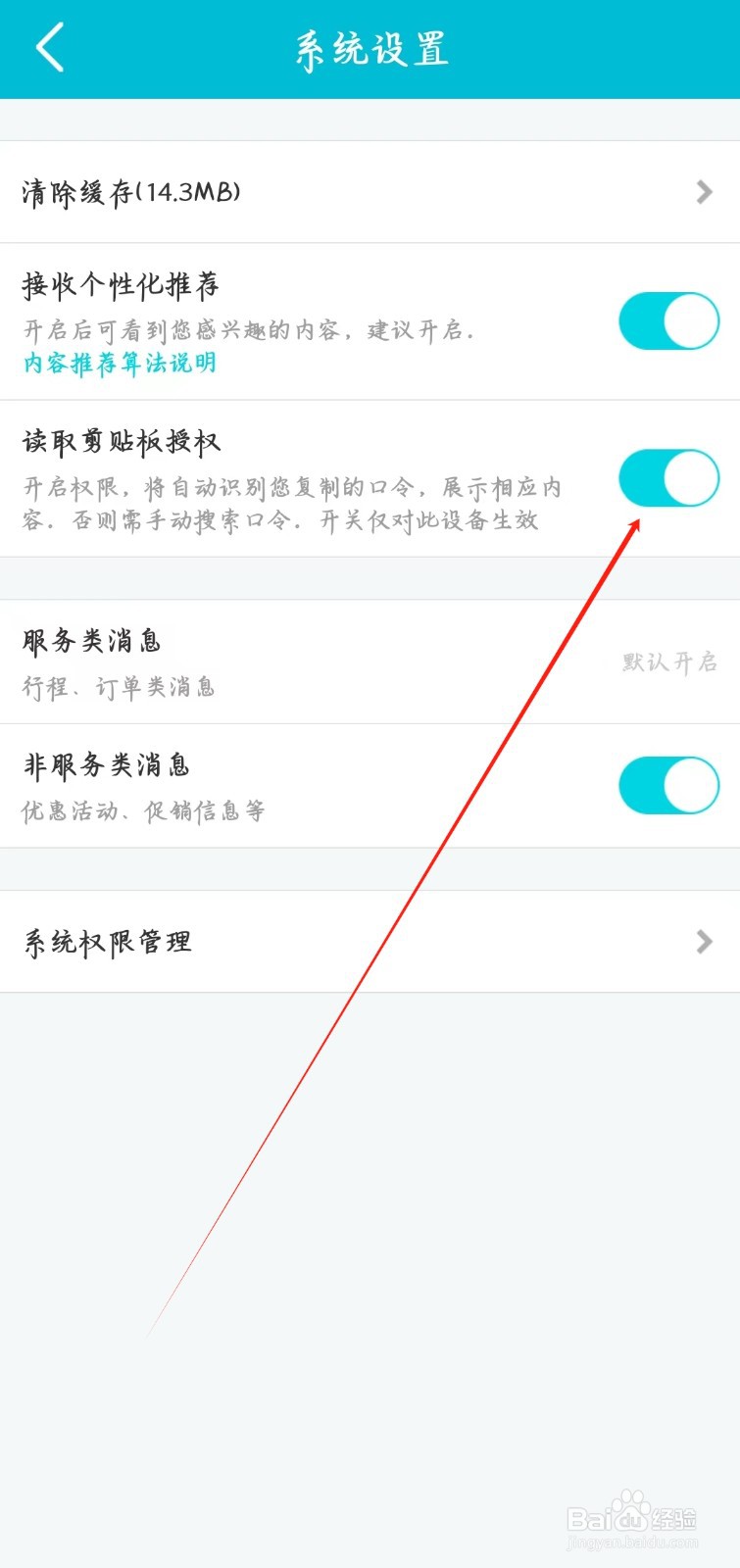Tap the arrow beside 系统权限管理
740x1568 pixels.
704,942
